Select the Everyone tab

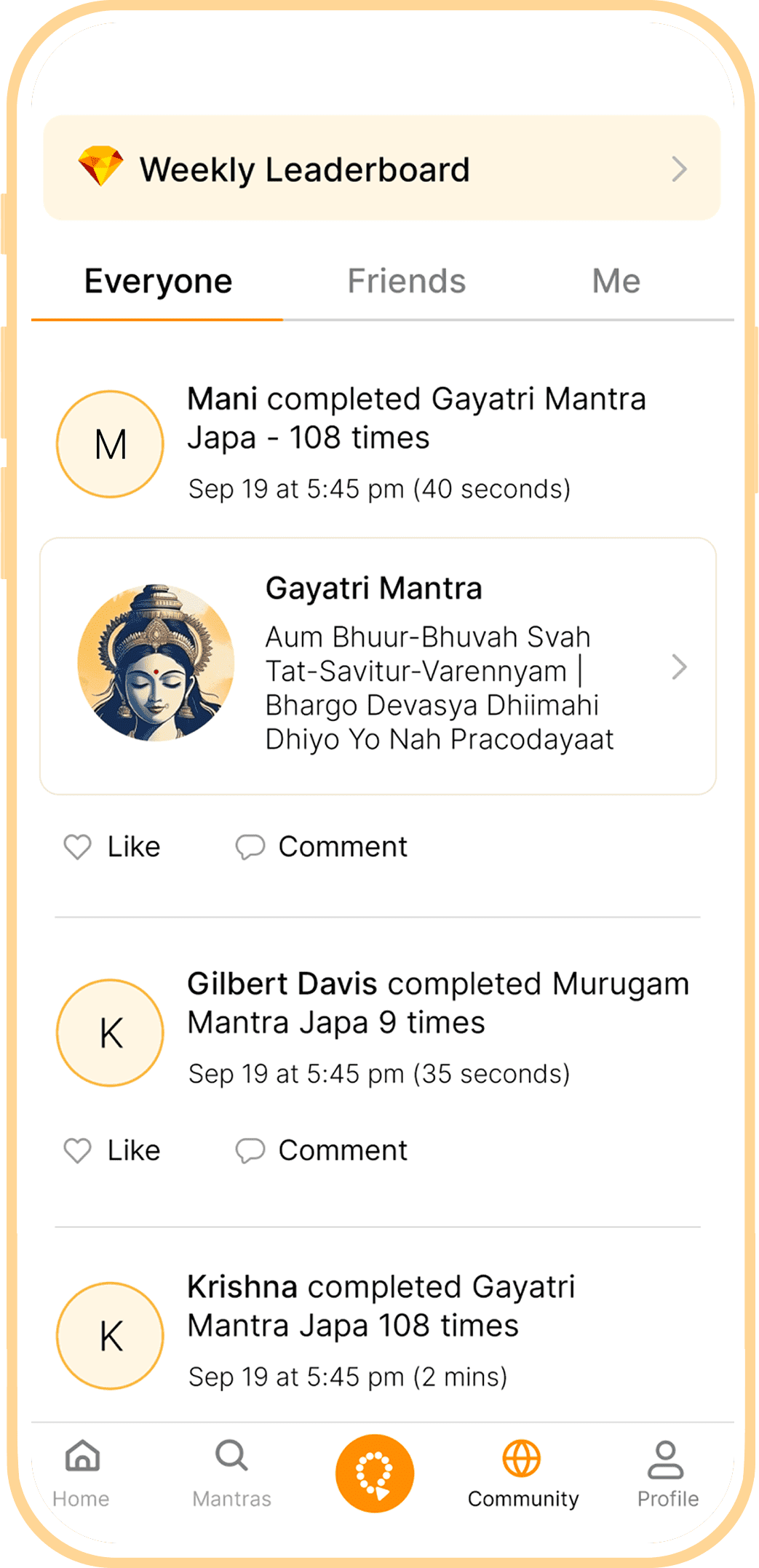(x=158, y=282)
